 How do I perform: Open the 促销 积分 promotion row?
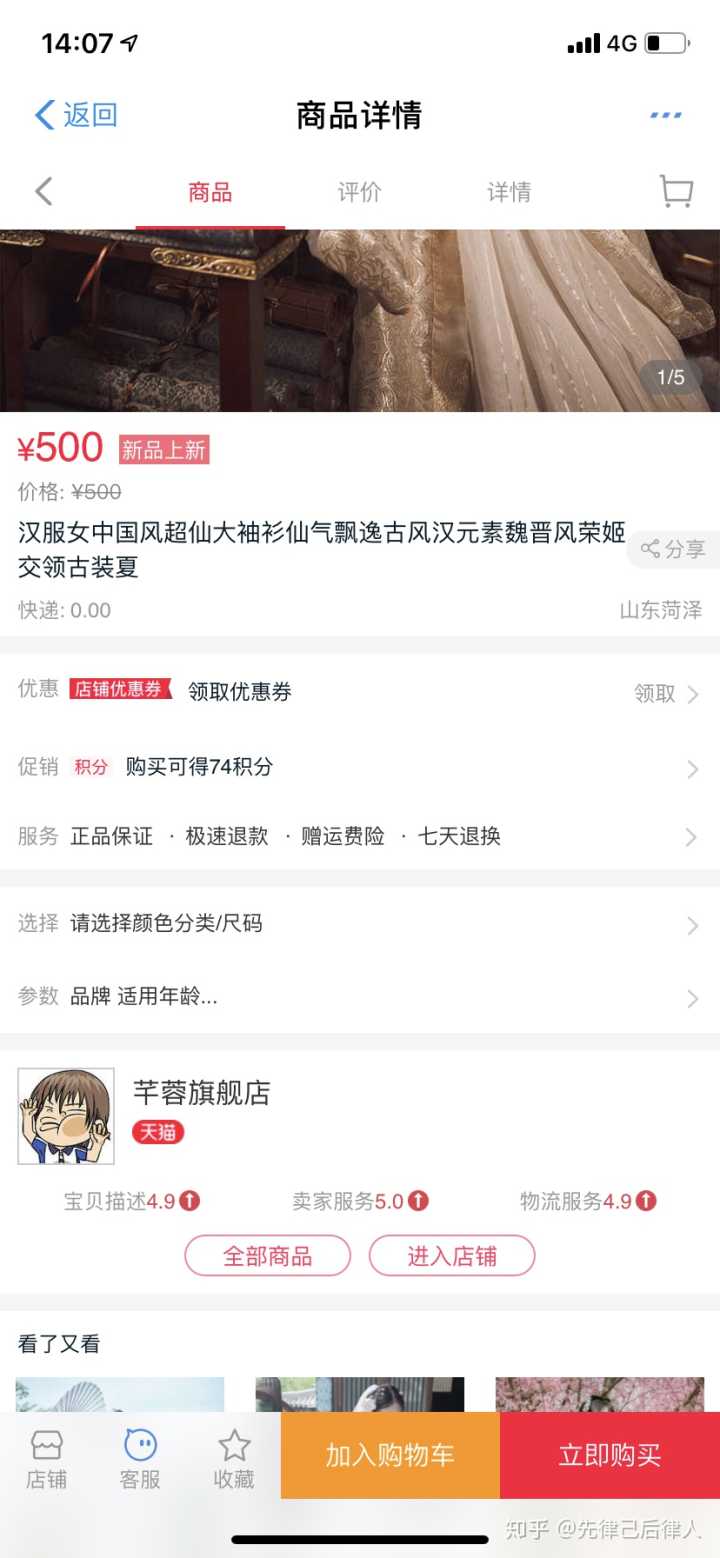point(360,767)
